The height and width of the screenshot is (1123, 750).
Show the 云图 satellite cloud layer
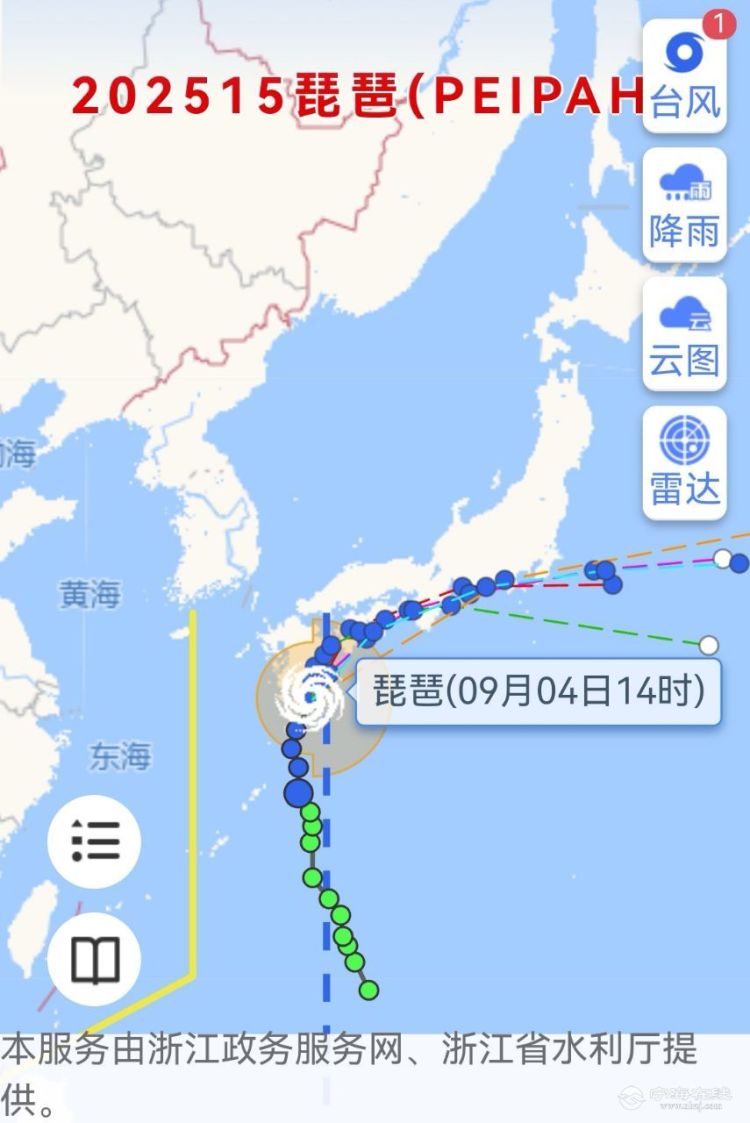point(685,334)
